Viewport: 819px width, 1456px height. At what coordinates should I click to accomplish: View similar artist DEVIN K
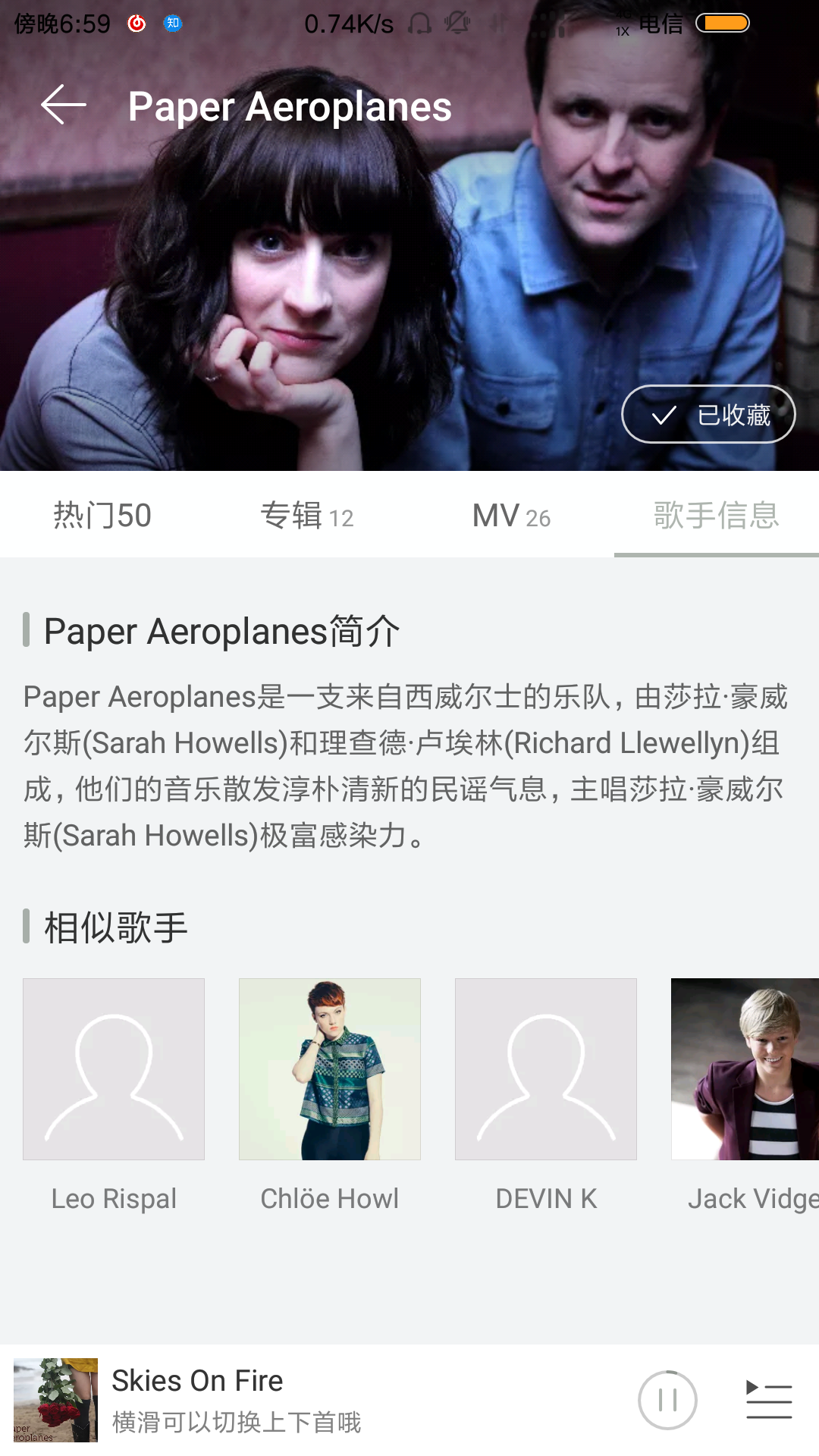pyautogui.click(x=546, y=1069)
